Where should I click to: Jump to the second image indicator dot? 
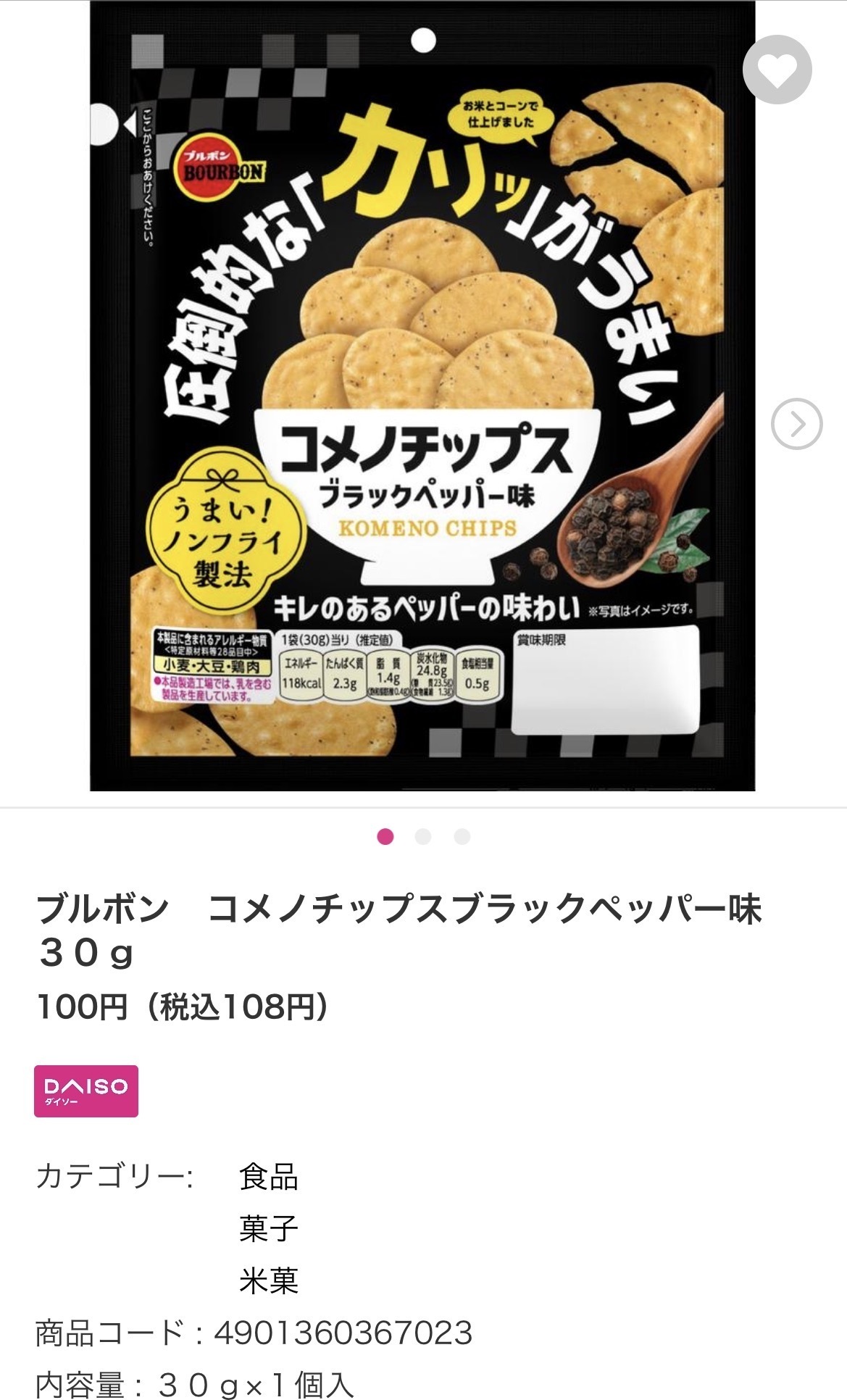click(x=423, y=837)
